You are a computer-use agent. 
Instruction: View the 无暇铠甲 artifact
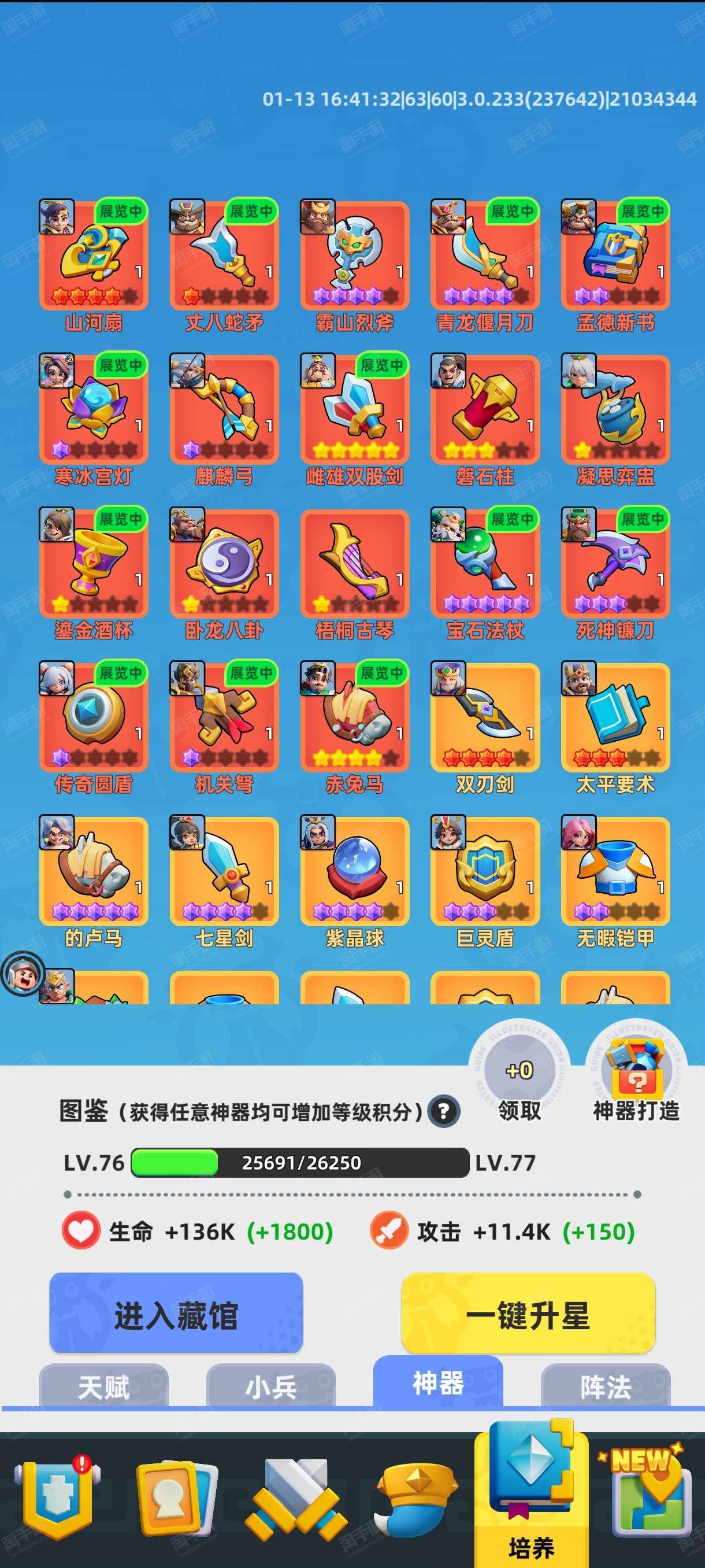coord(615,871)
